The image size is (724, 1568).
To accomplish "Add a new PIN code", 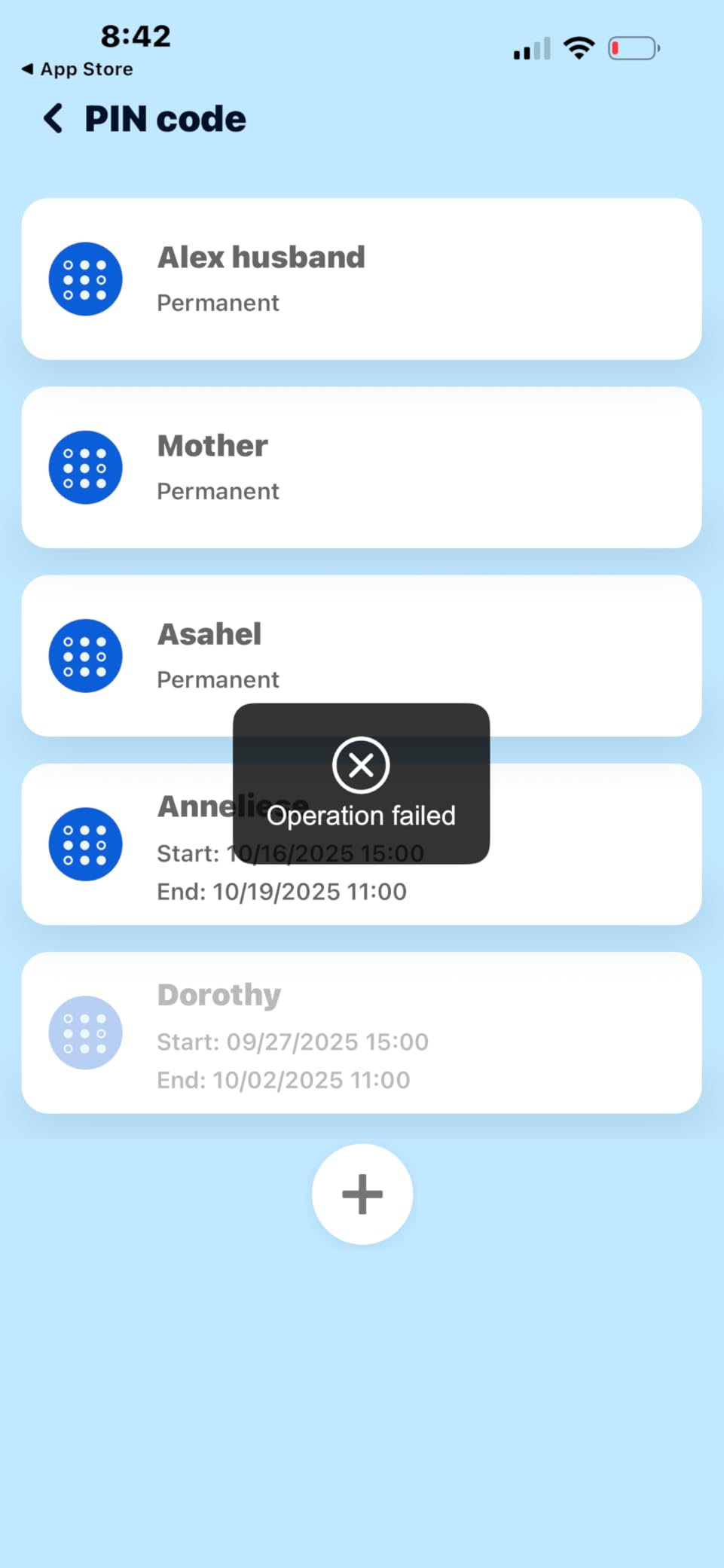I will coord(362,1194).
